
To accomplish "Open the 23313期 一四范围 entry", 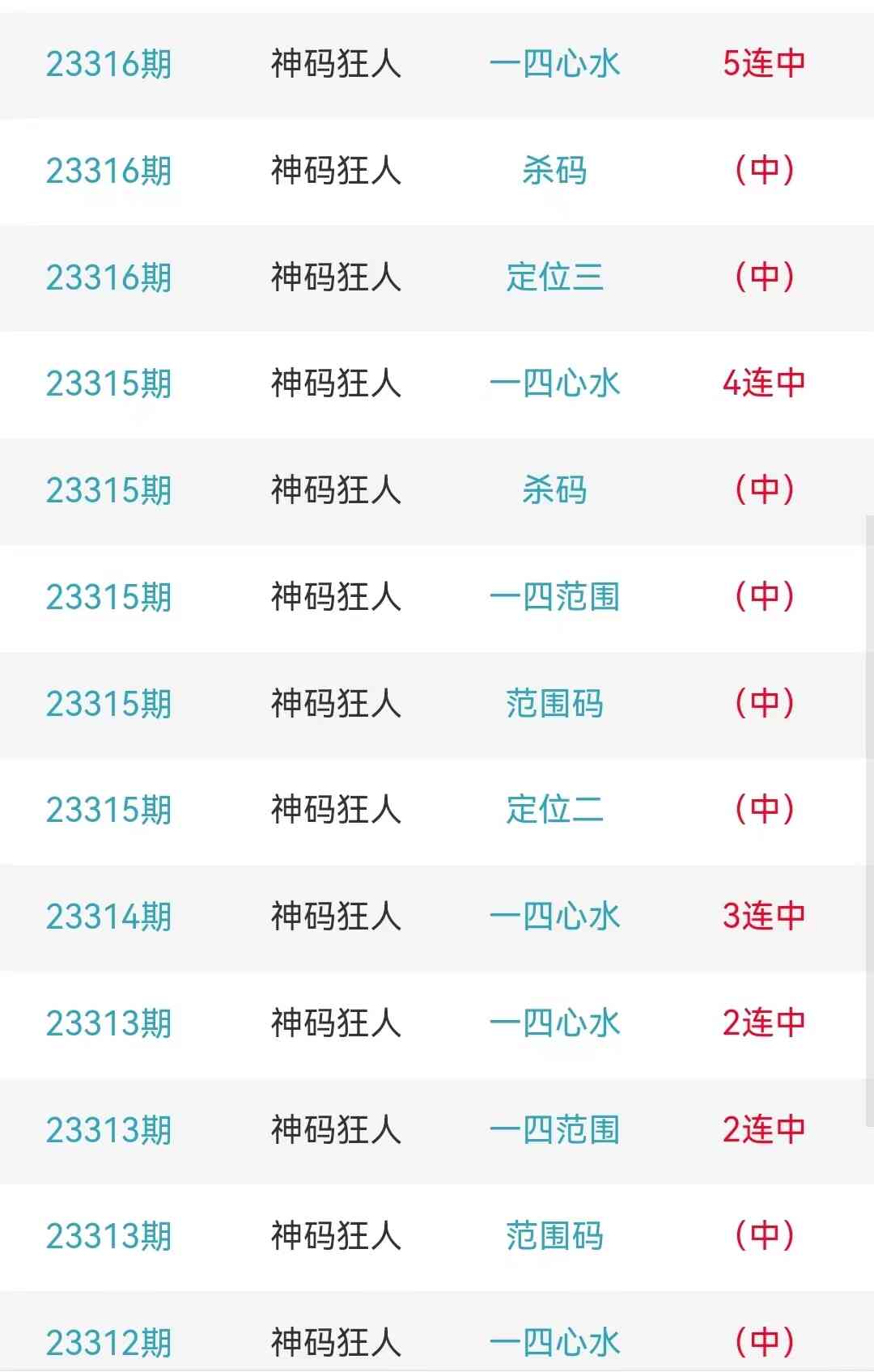I will pyautogui.click(x=554, y=1130).
